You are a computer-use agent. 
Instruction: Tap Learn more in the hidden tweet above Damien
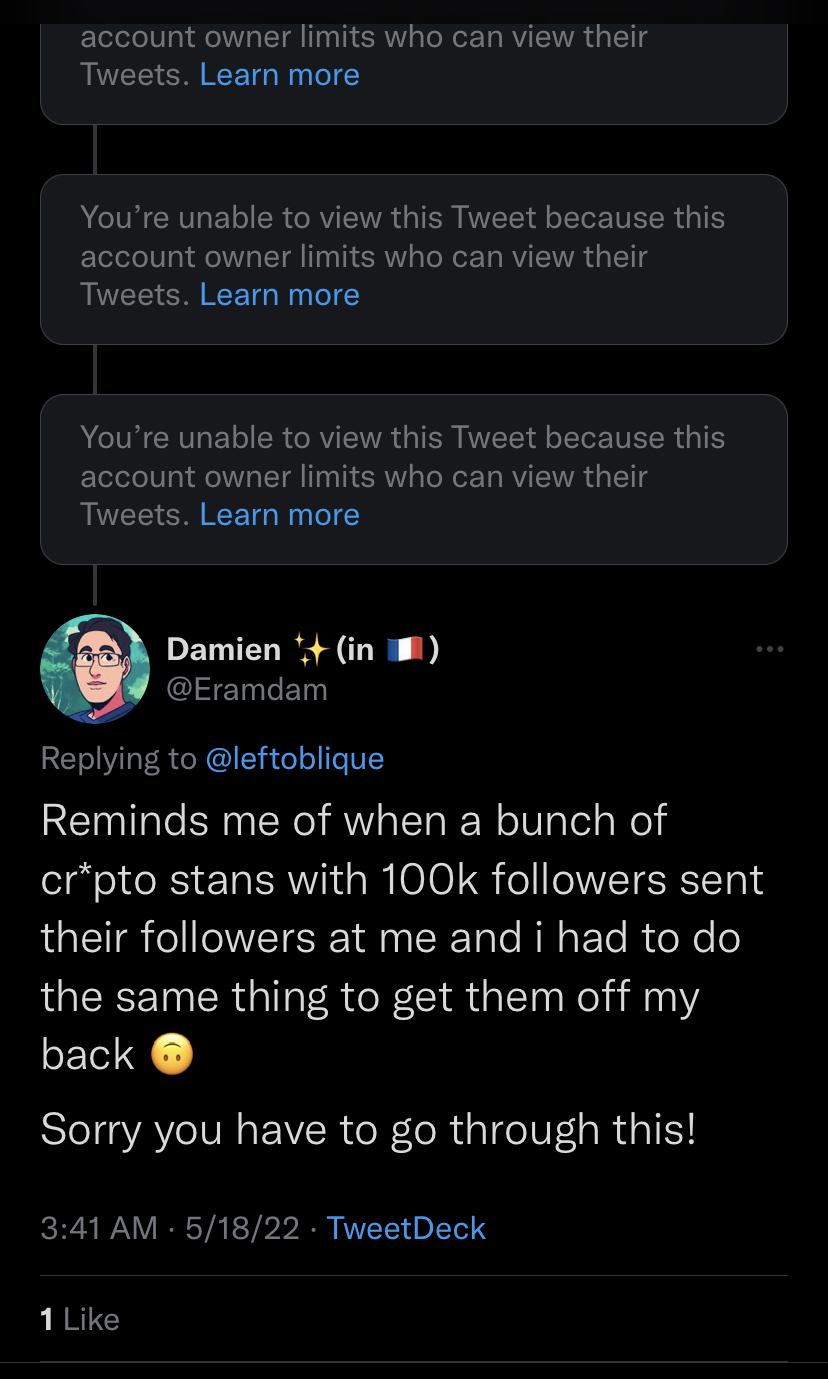279,515
